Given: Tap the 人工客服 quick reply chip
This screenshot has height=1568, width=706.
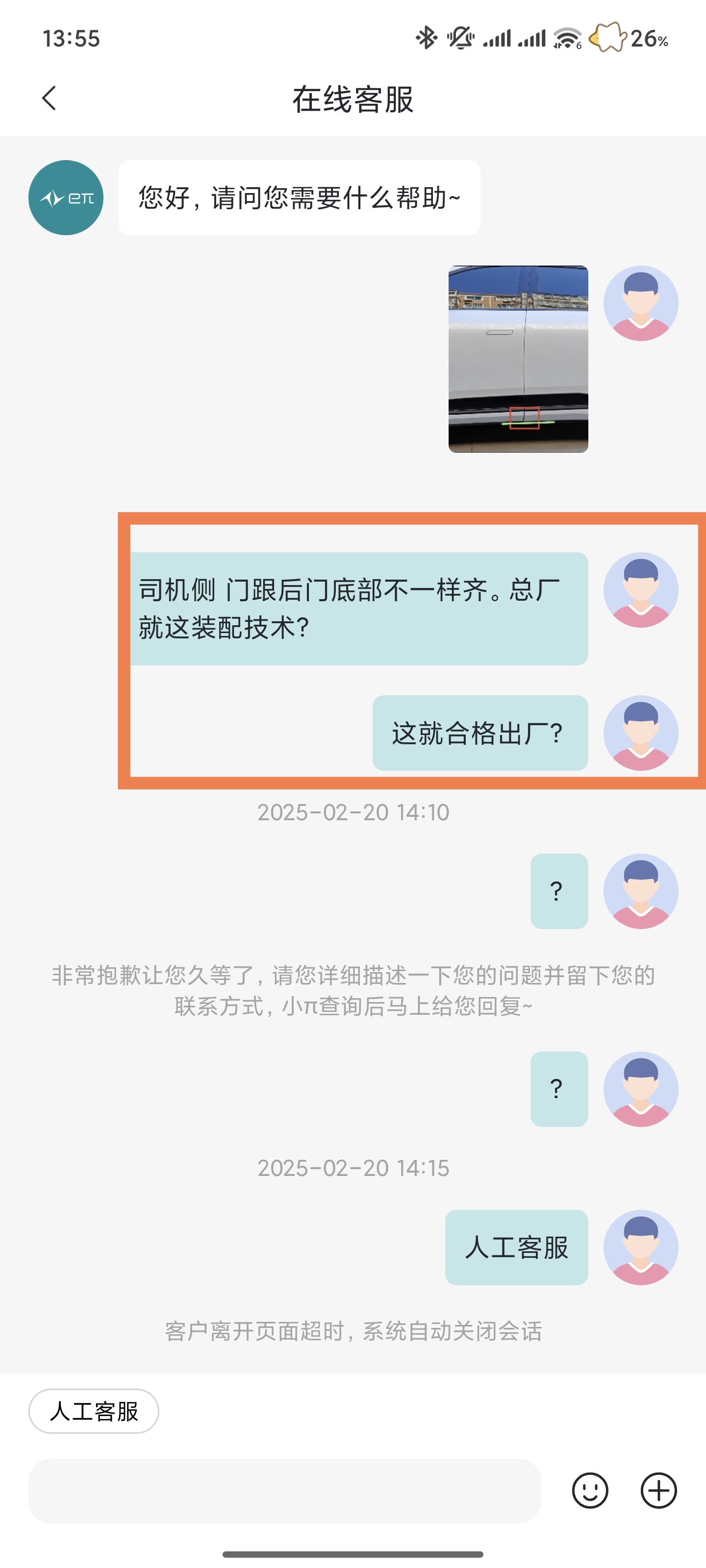Looking at the screenshot, I should pyautogui.click(x=94, y=1411).
